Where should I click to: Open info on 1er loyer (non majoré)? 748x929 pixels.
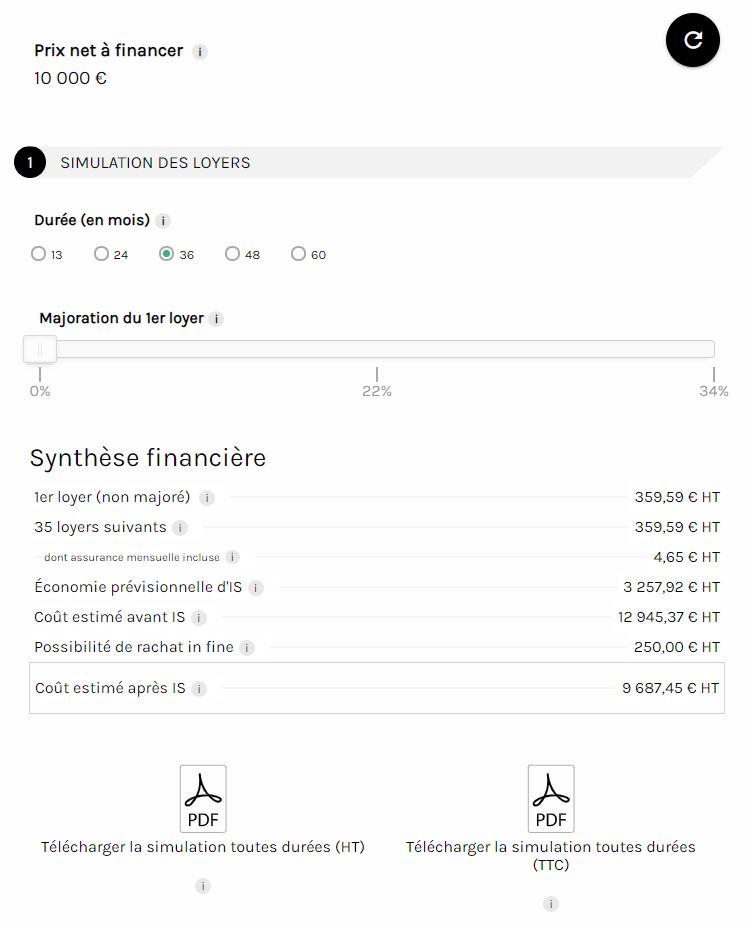[x=207, y=497]
